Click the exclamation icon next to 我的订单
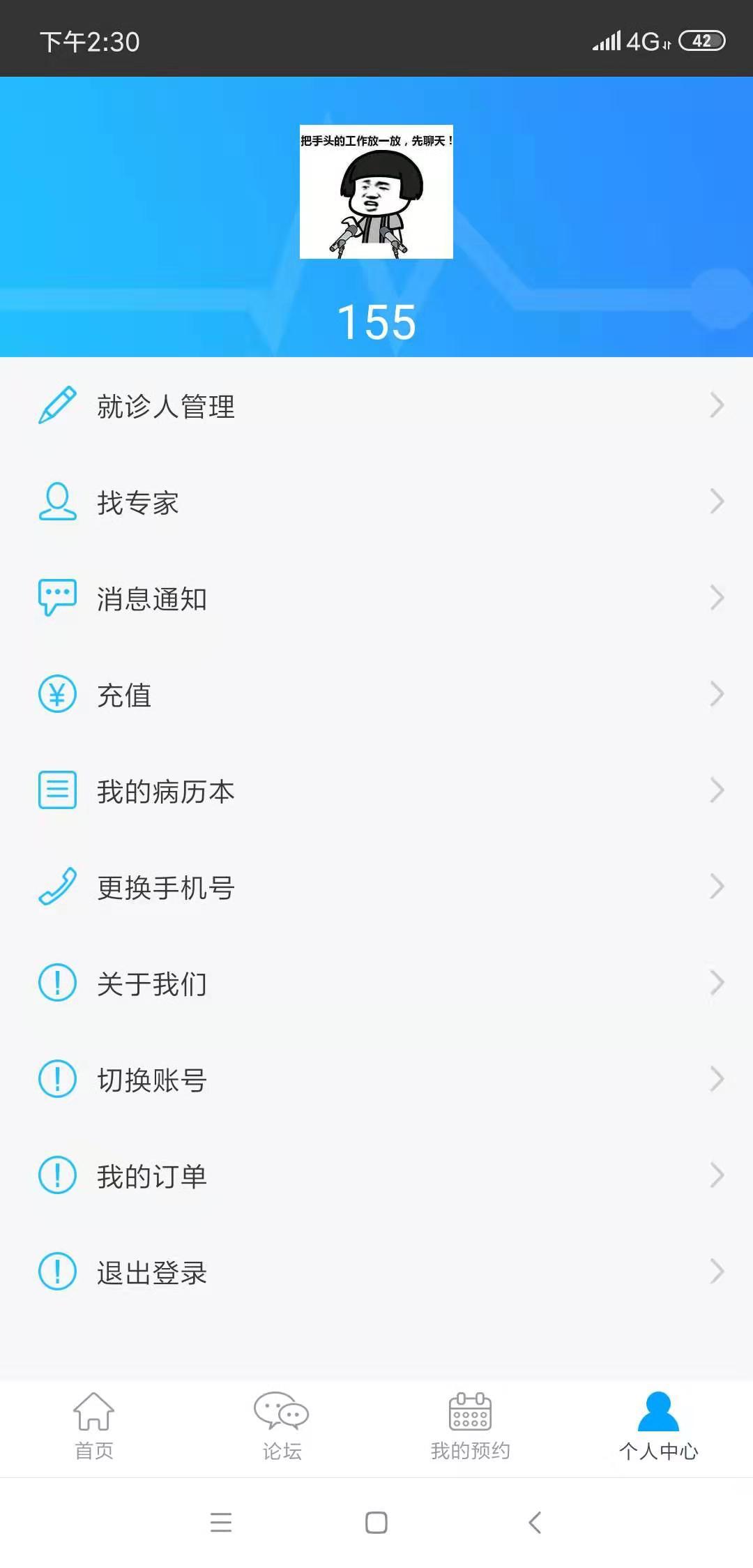The height and width of the screenshot is (1568, 753). tap(58, 1176)
